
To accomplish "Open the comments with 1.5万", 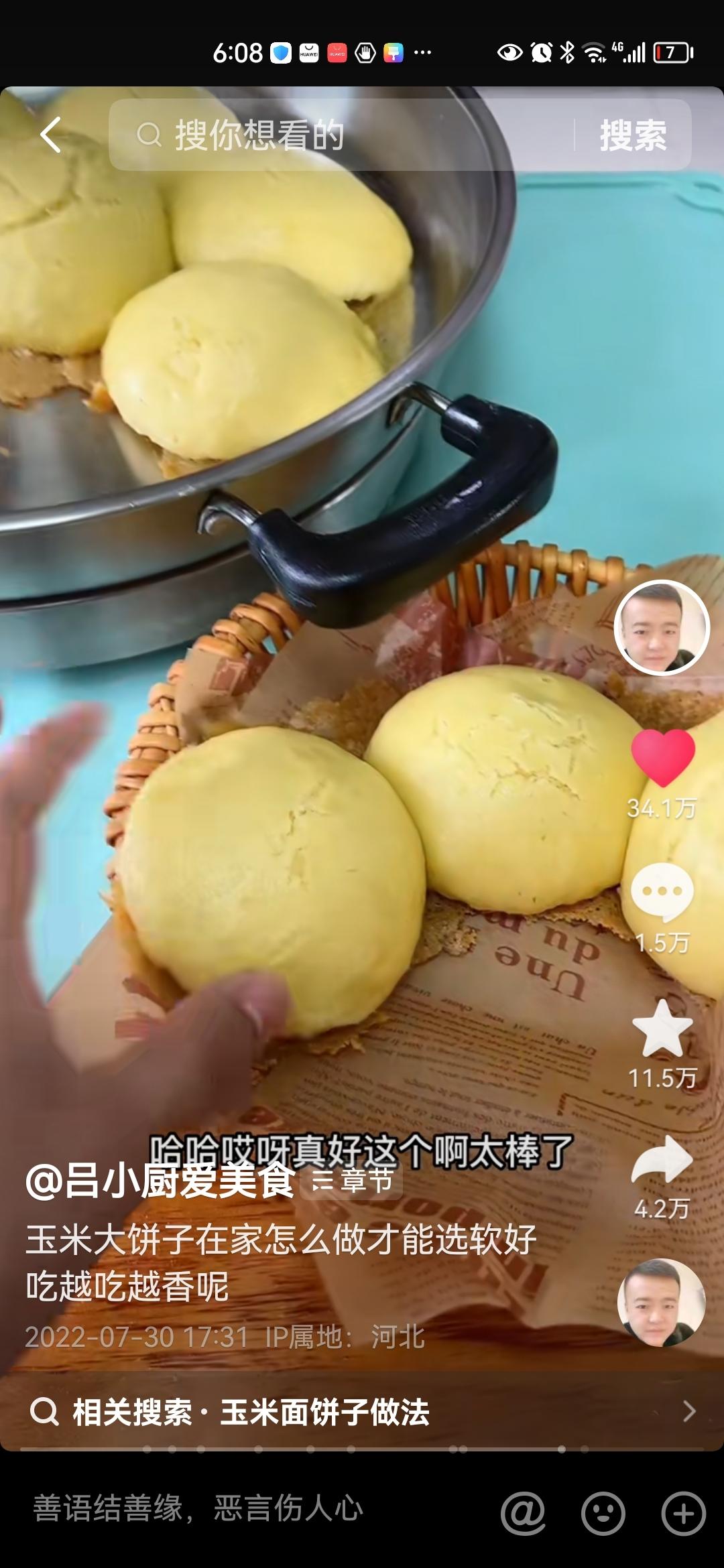I will (662, 893).
